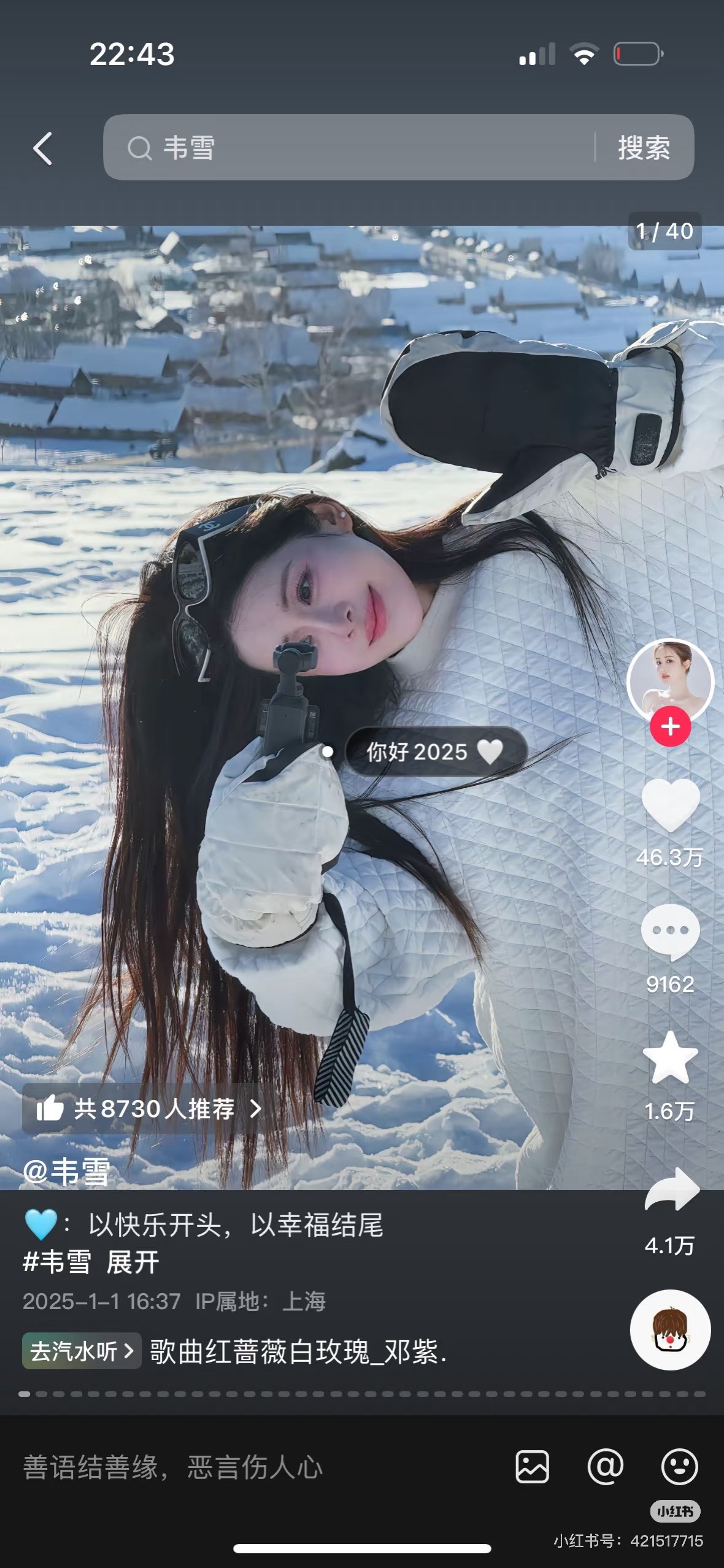This screenshot has height=1568, width=724.
Task: Tap the 搜索 button
Action: click(x=644, y=148)
